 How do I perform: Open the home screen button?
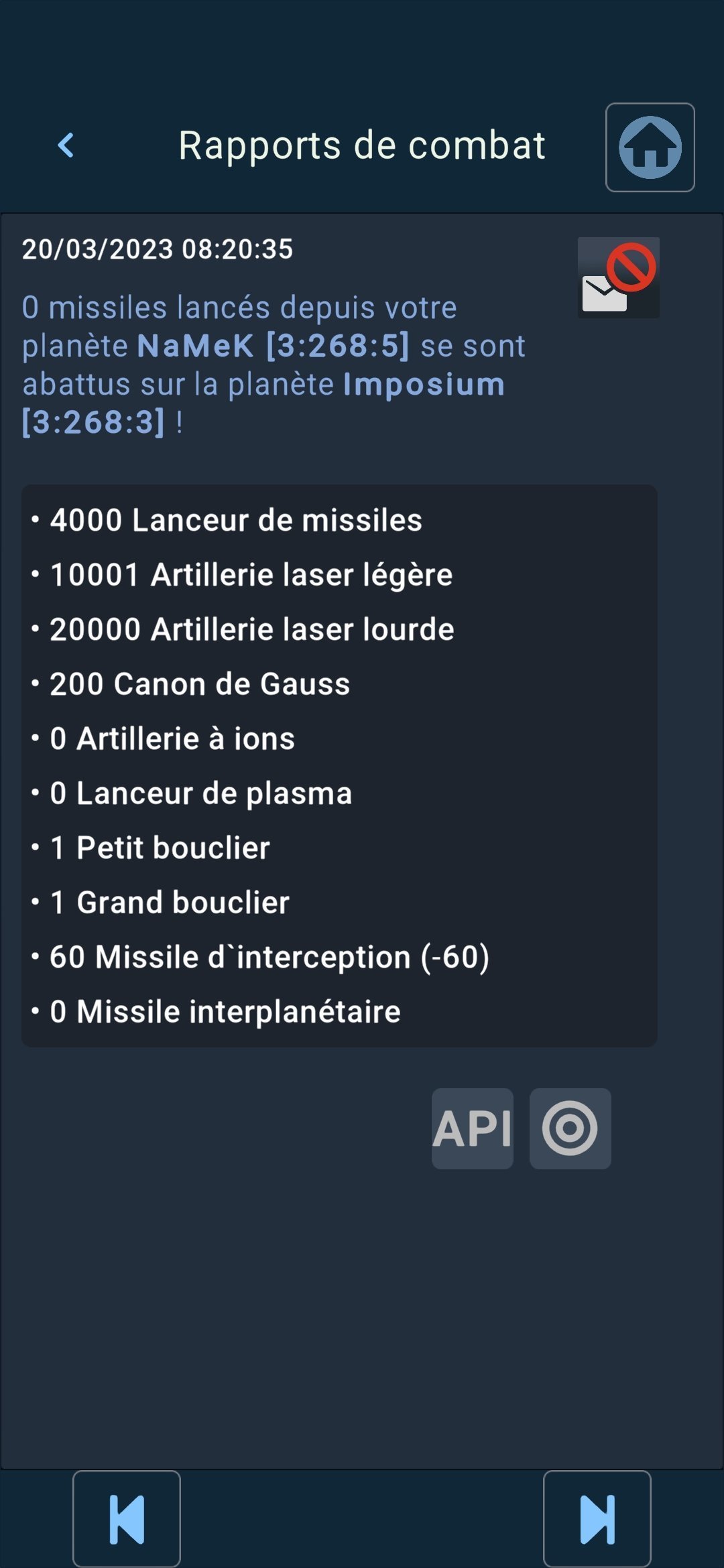click(650, 147)
